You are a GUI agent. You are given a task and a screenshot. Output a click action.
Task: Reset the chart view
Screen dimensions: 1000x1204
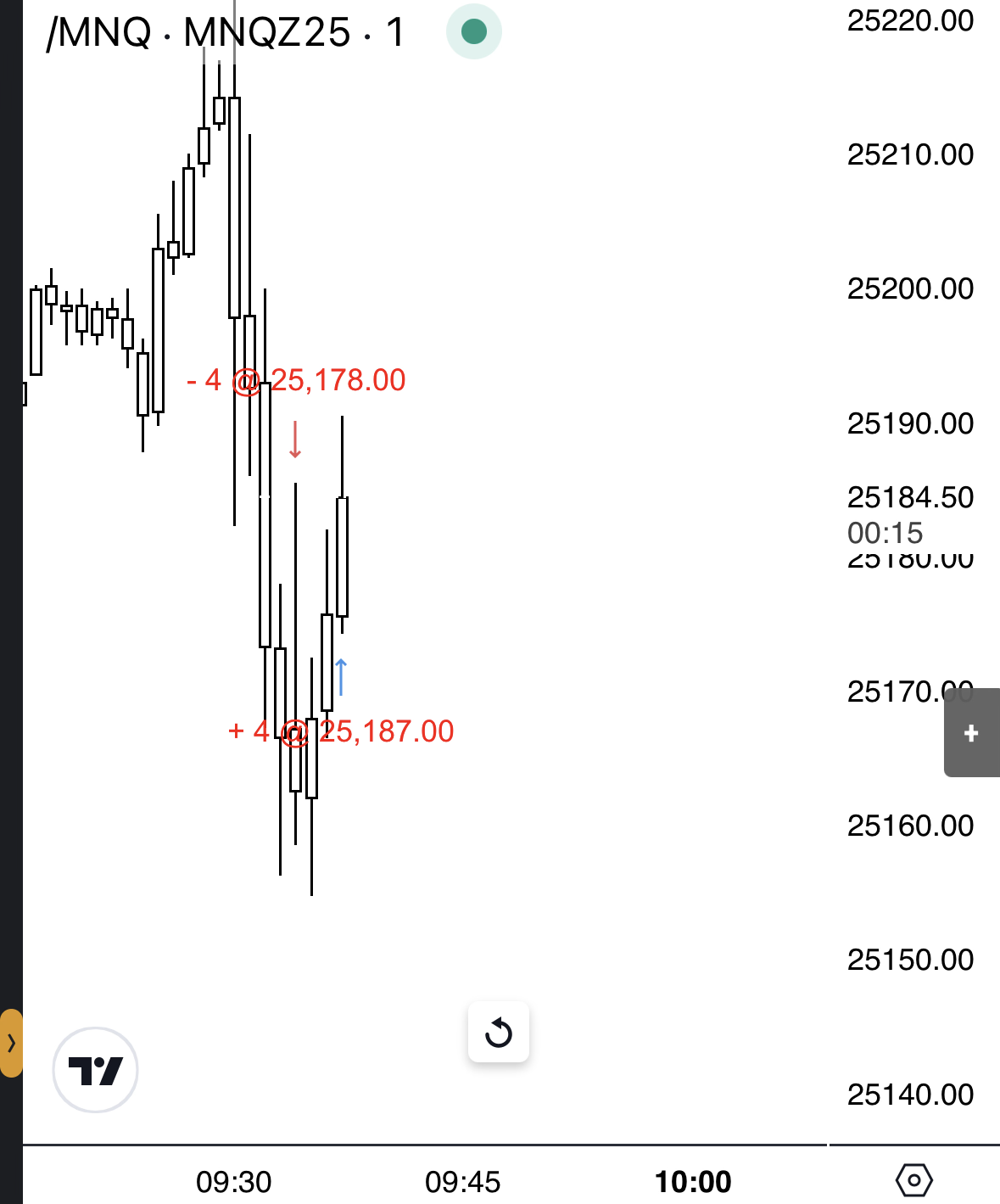click(499, 1032)
